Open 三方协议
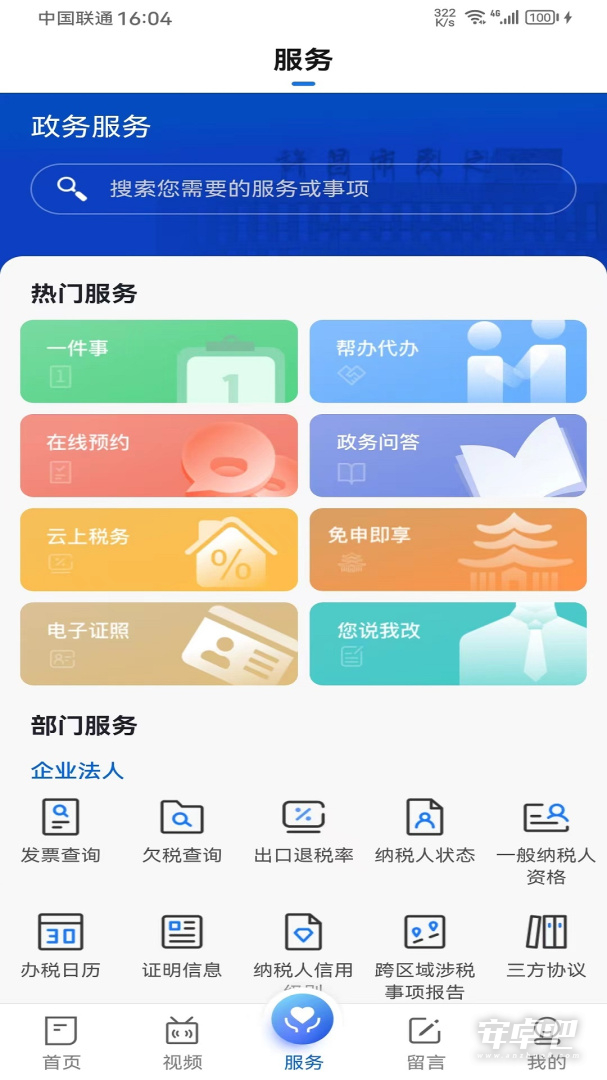This screenshot has width=607, height=1080. click(x=546, y=946)
